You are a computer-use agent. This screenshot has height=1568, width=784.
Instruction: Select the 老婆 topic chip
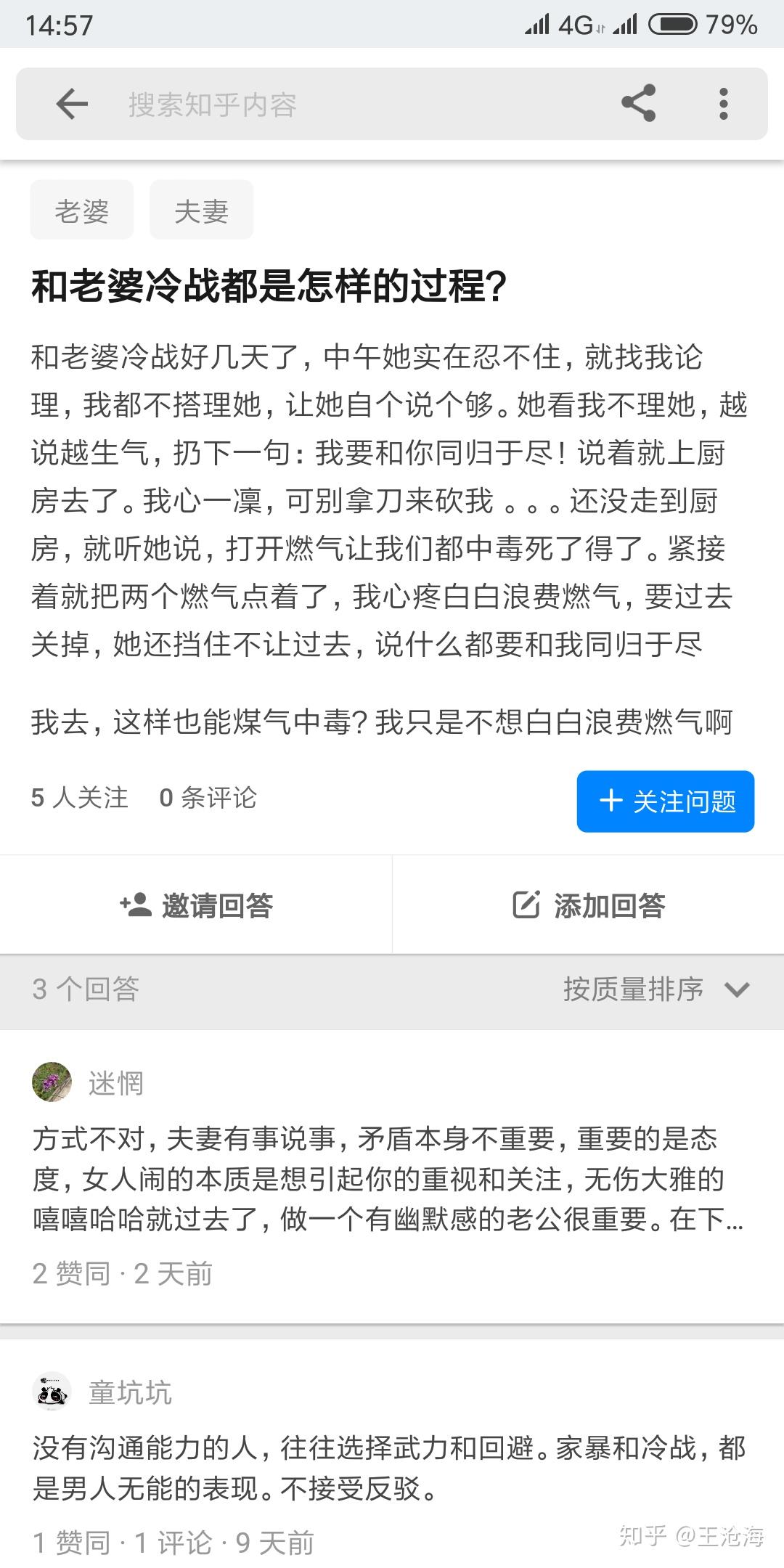[82, 211]
